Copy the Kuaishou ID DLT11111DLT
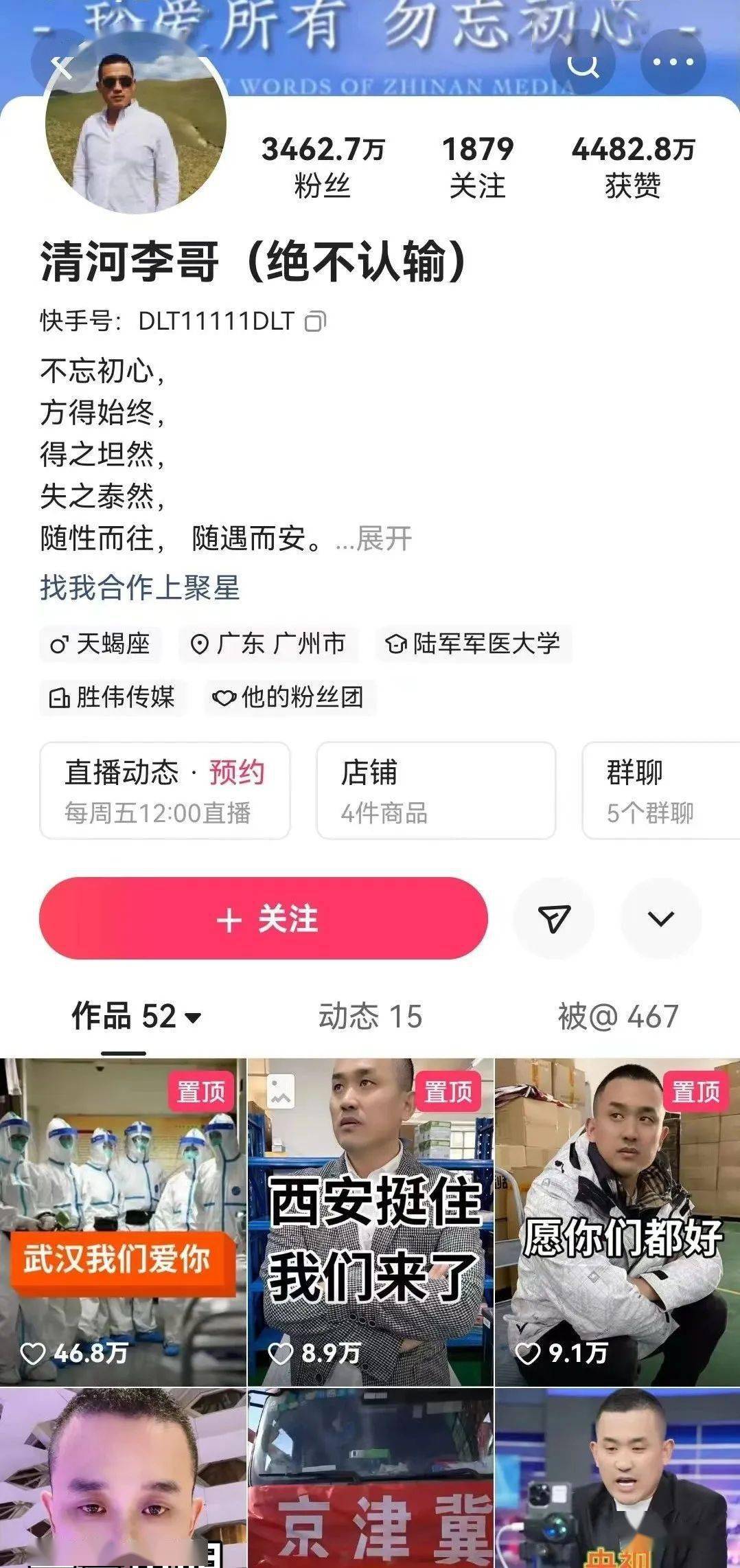The image size is (740, 1568). click(x=315, y=321)
